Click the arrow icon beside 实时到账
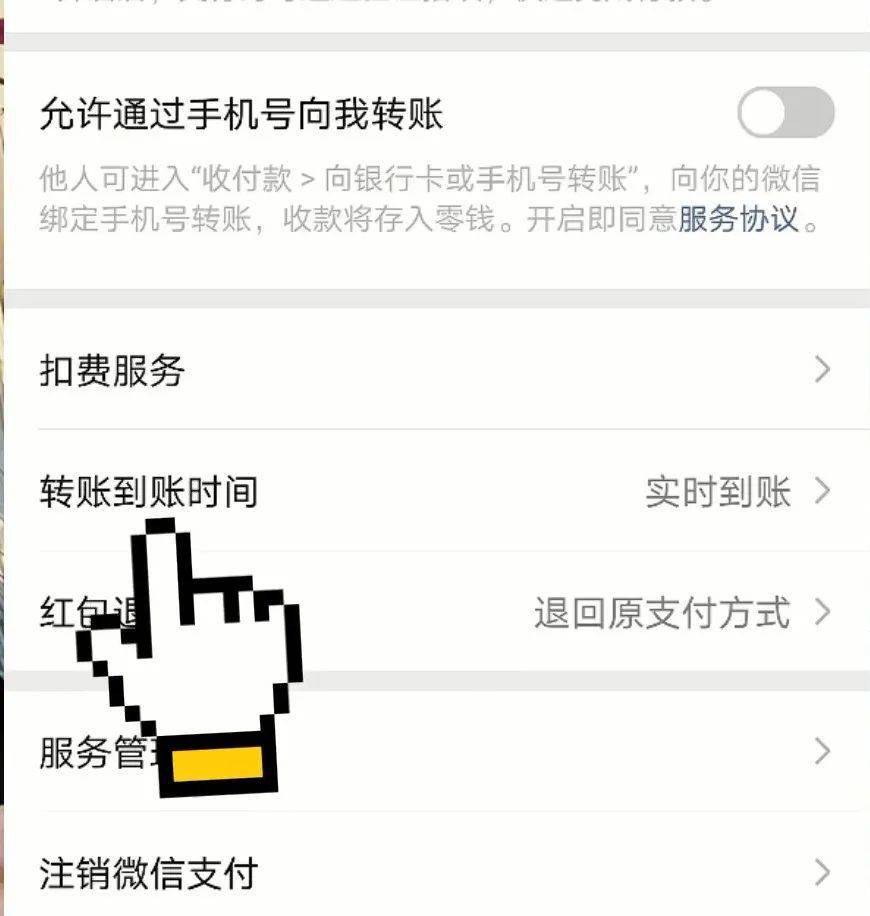Viewport: 870px width, 916px height. tap(824, 493)
